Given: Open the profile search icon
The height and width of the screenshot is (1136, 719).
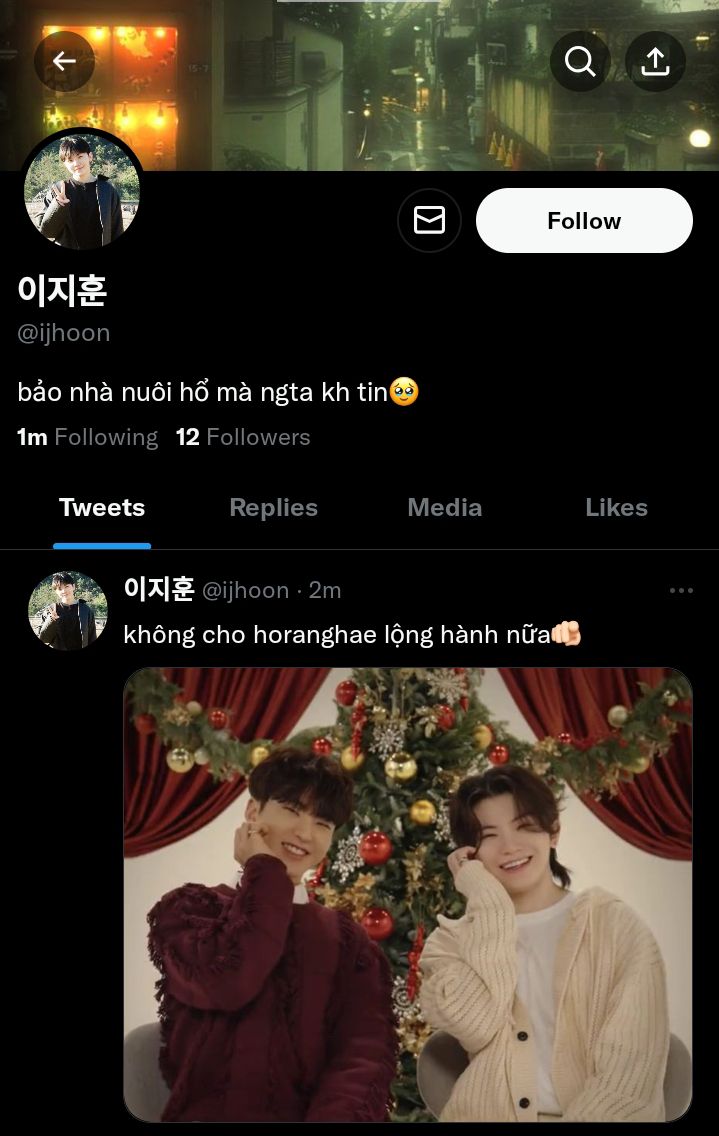Looking at the screenshot, I should pos(580,62).
